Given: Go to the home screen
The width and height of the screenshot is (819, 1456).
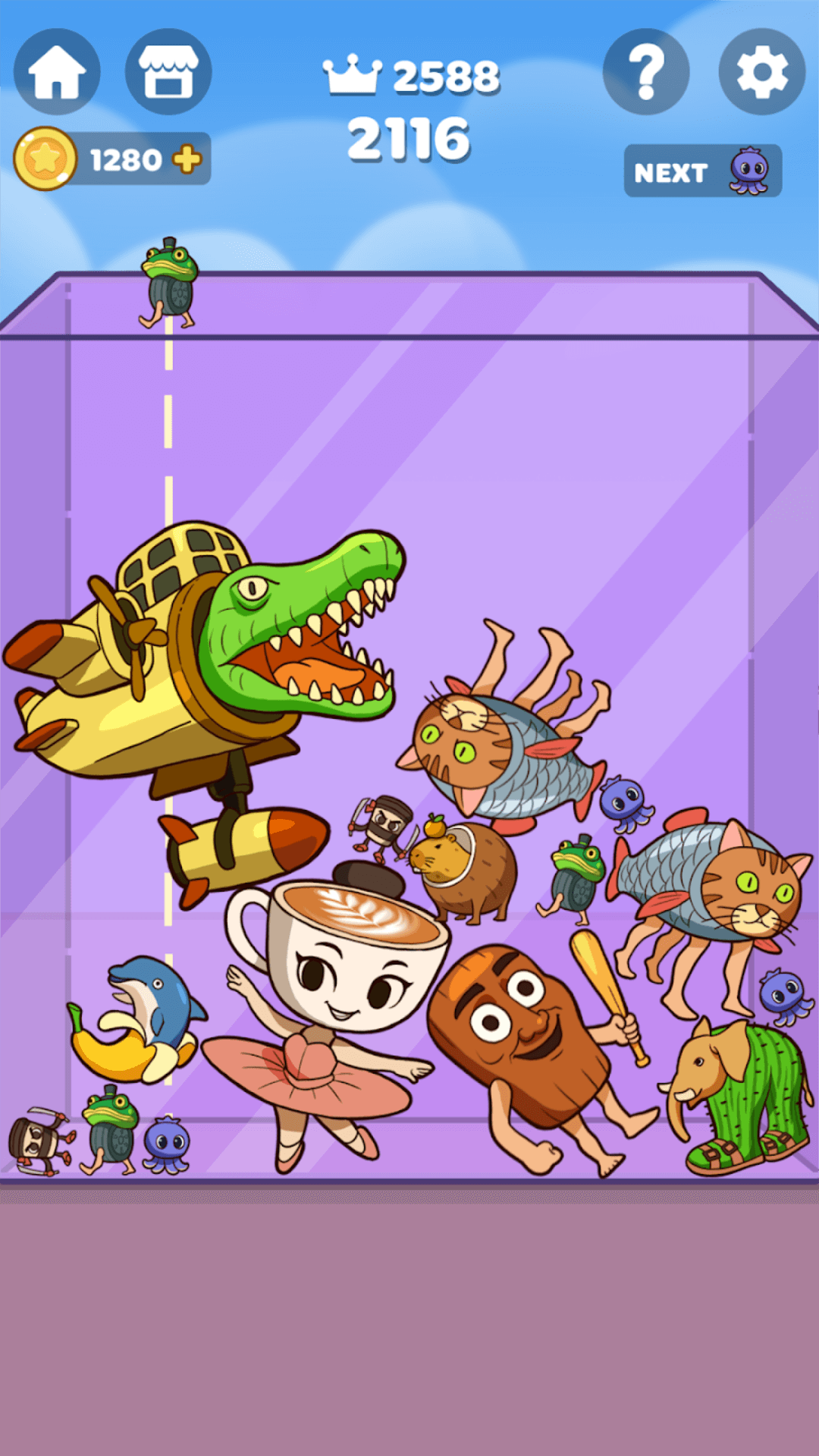Looking at the screenshot, I should coord(57,72).
